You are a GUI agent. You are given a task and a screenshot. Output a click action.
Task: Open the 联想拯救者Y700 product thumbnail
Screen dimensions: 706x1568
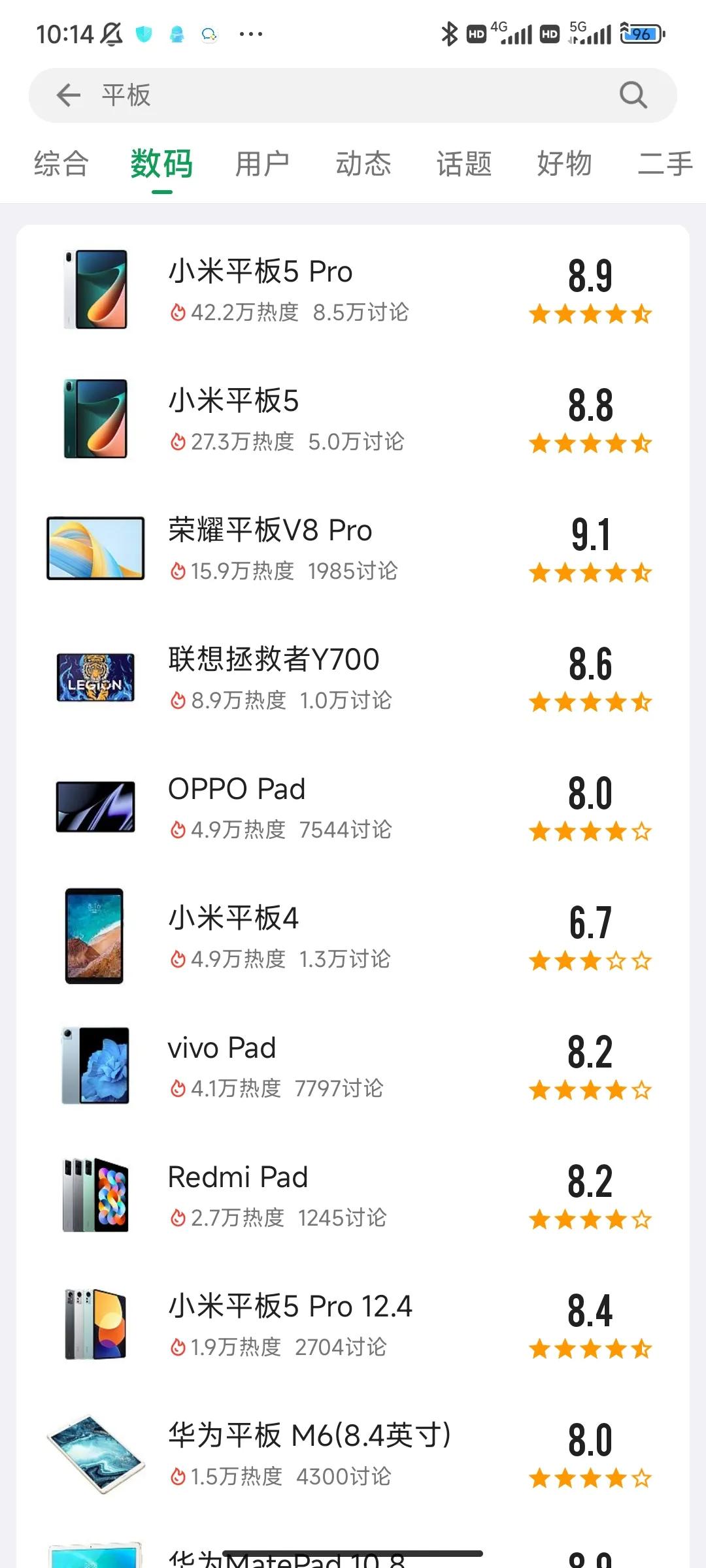click(95, 678)
